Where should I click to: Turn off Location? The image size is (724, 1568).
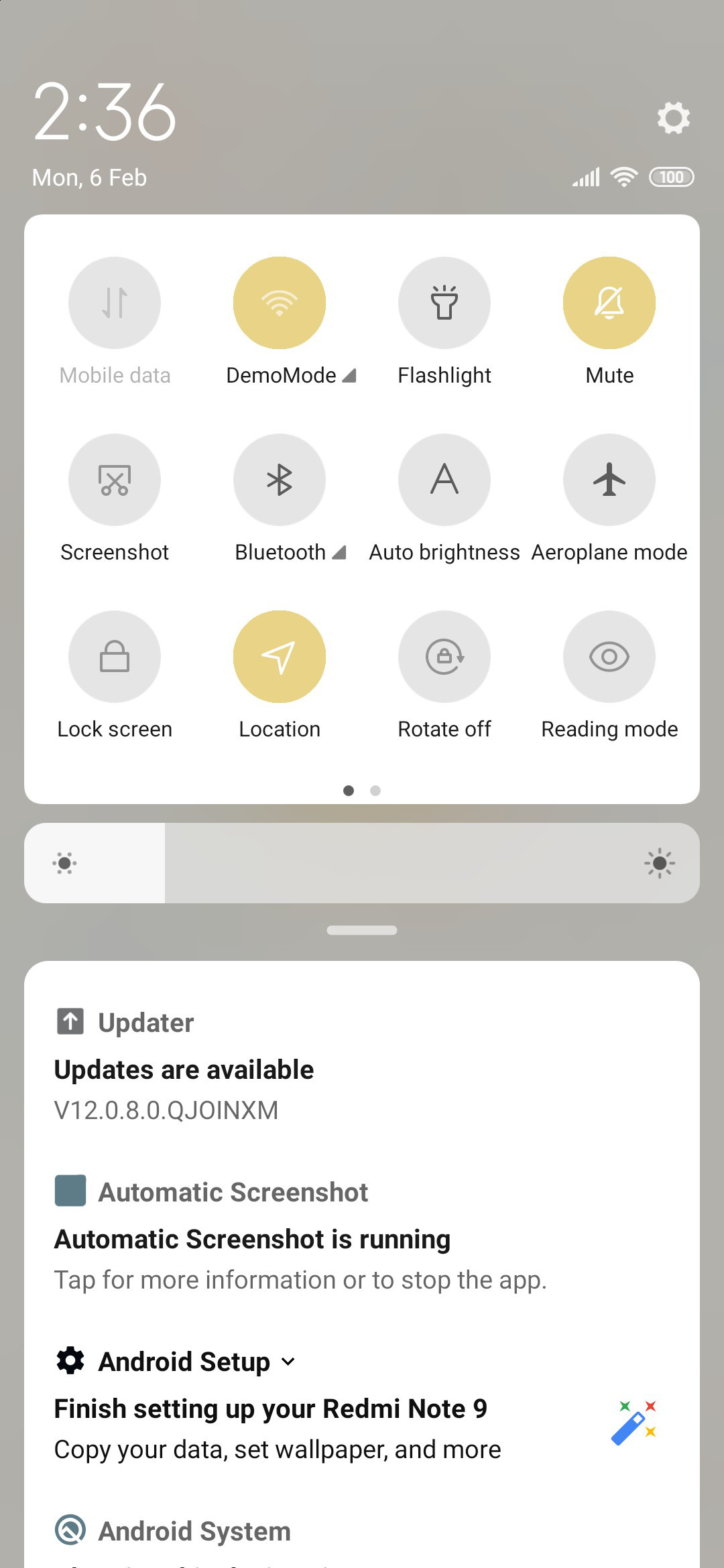280,657
